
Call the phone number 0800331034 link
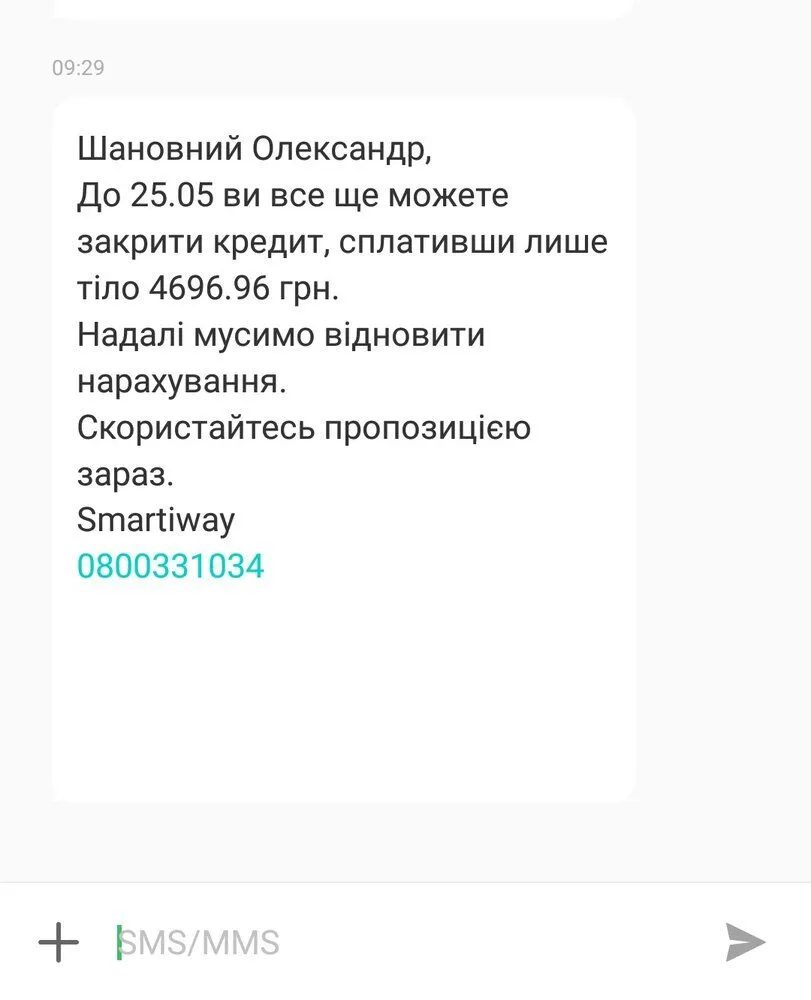(x=171, y=567)
